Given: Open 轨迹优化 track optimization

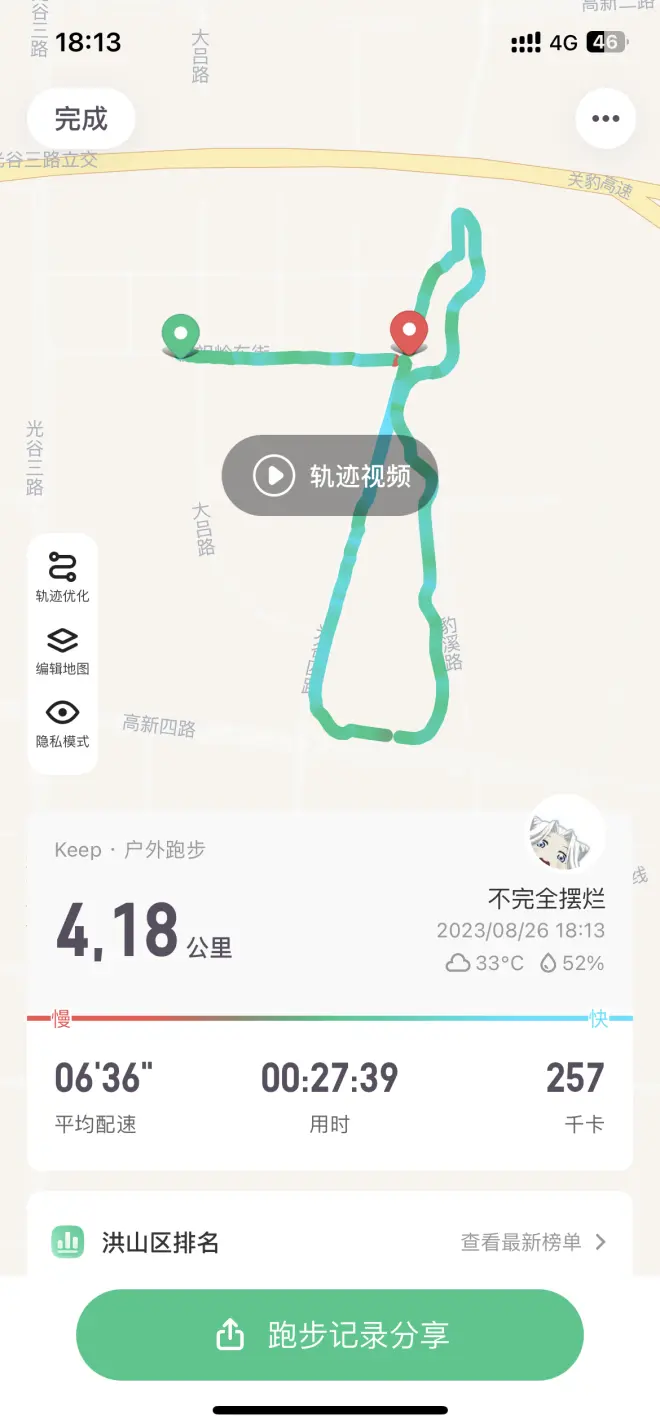Looking at the screenshot, I should pos(62,578).
